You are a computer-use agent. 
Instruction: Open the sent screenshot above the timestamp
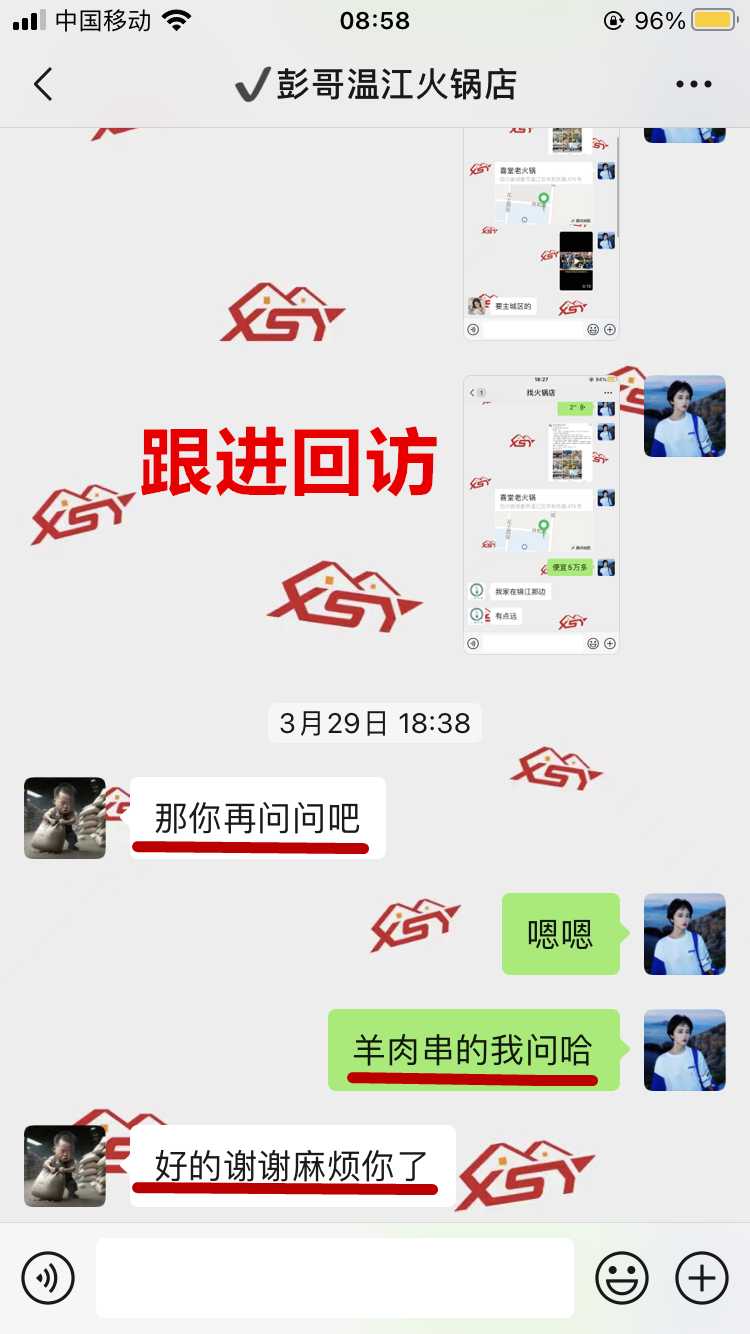[x=541, y=515]
